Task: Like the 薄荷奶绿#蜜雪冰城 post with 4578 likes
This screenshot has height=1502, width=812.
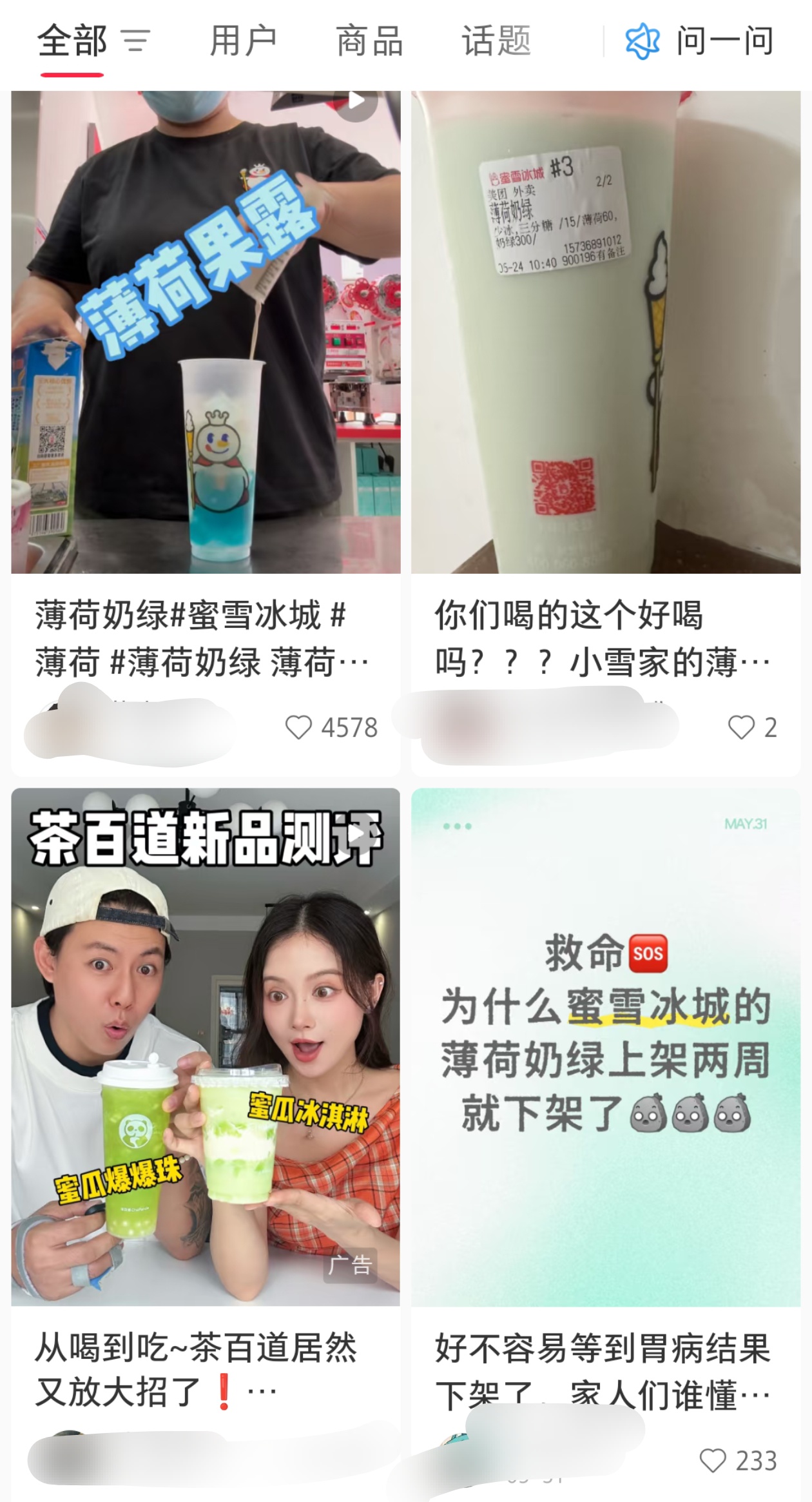Action: (x=298, y=728)
